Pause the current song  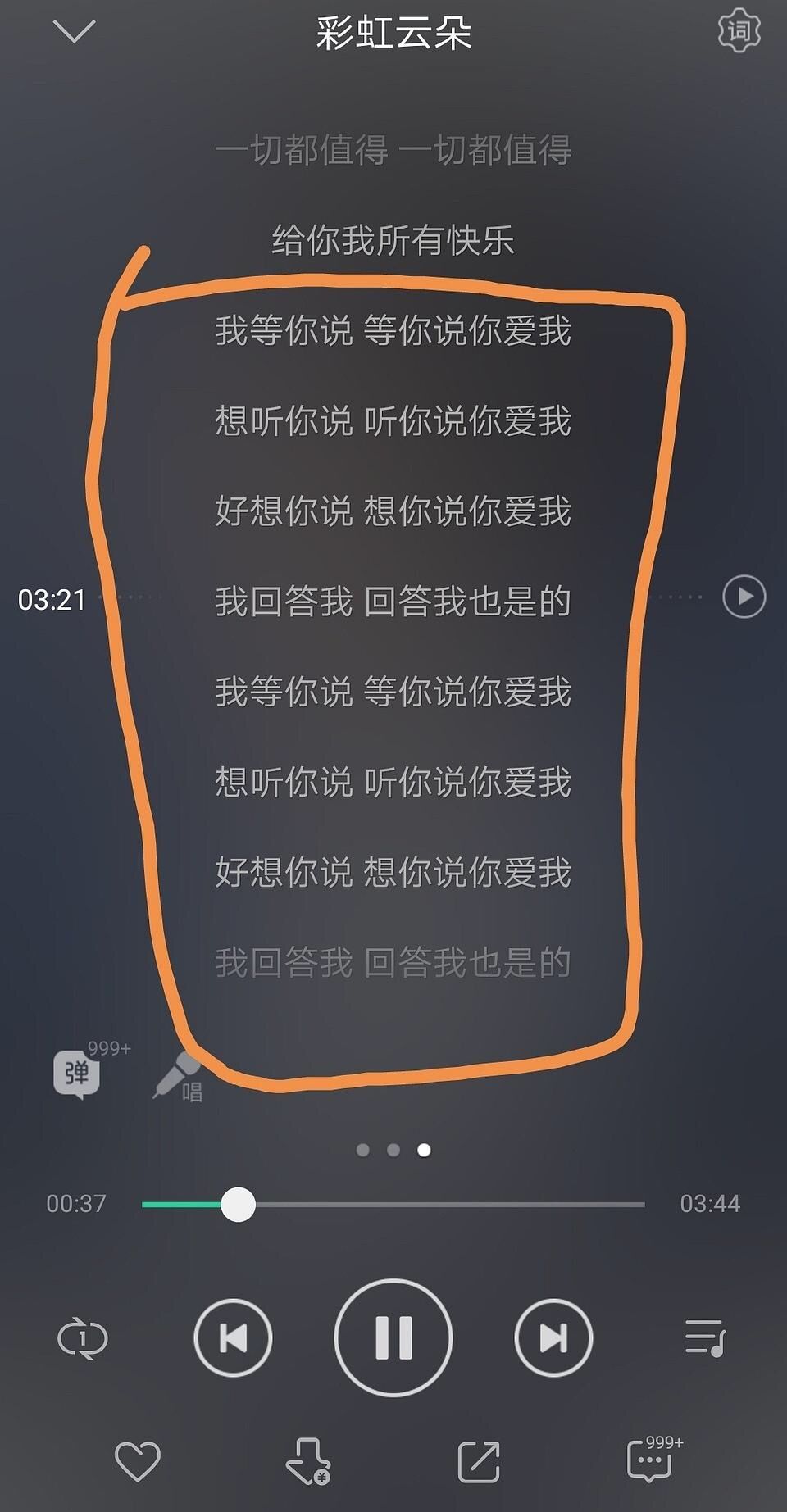(x=393, y=1337)
